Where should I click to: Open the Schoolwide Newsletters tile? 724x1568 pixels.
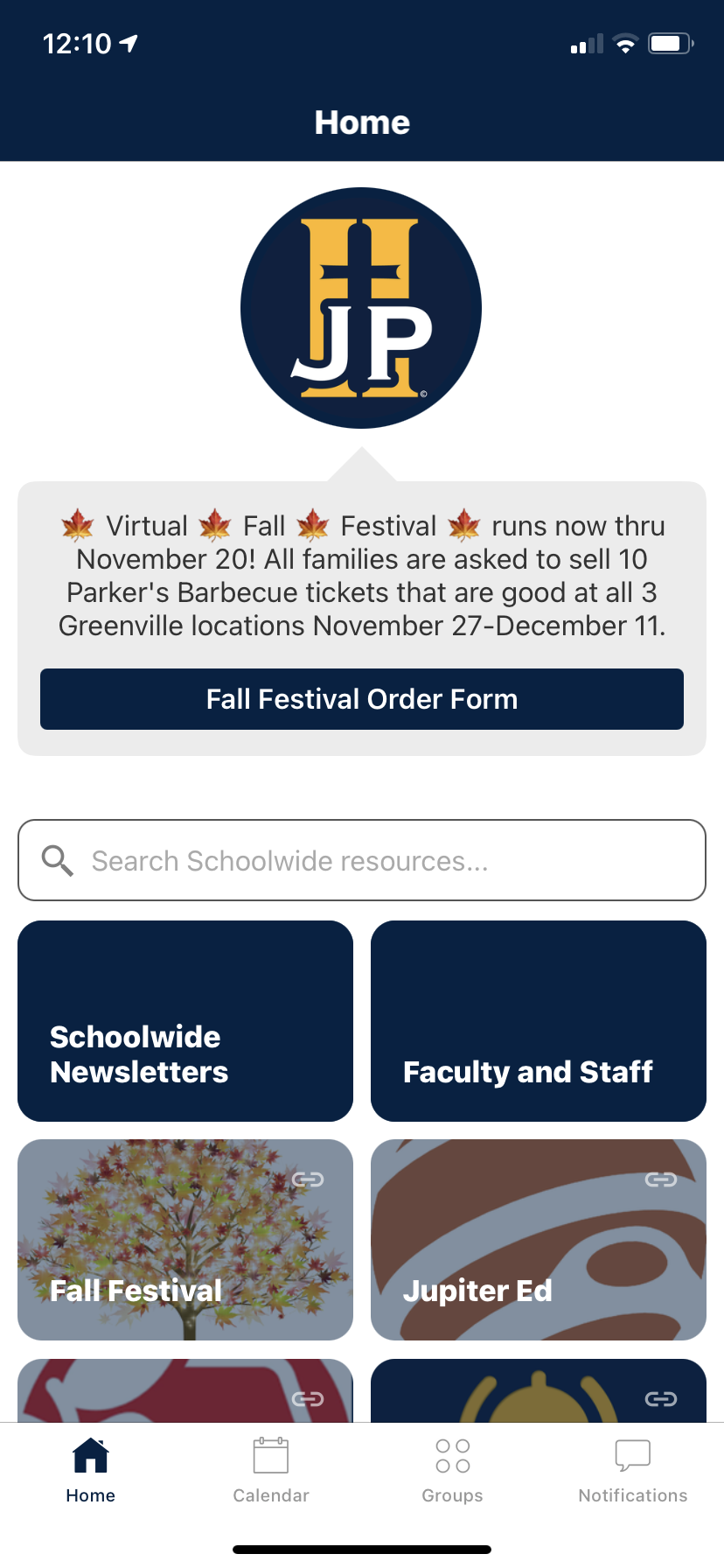(185, 1021)
